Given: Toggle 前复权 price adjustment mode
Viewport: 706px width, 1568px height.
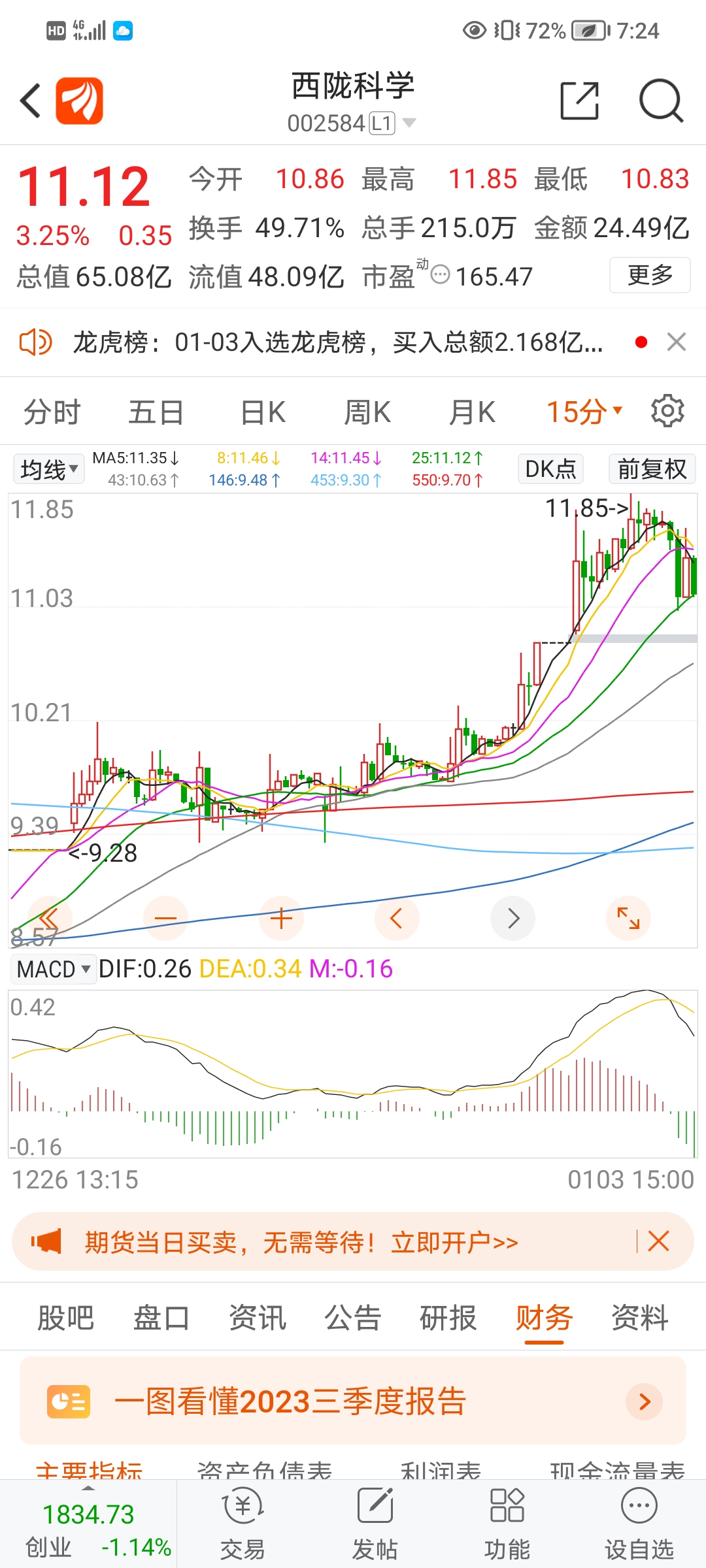Looking at the screenshot, I should 651,468.
